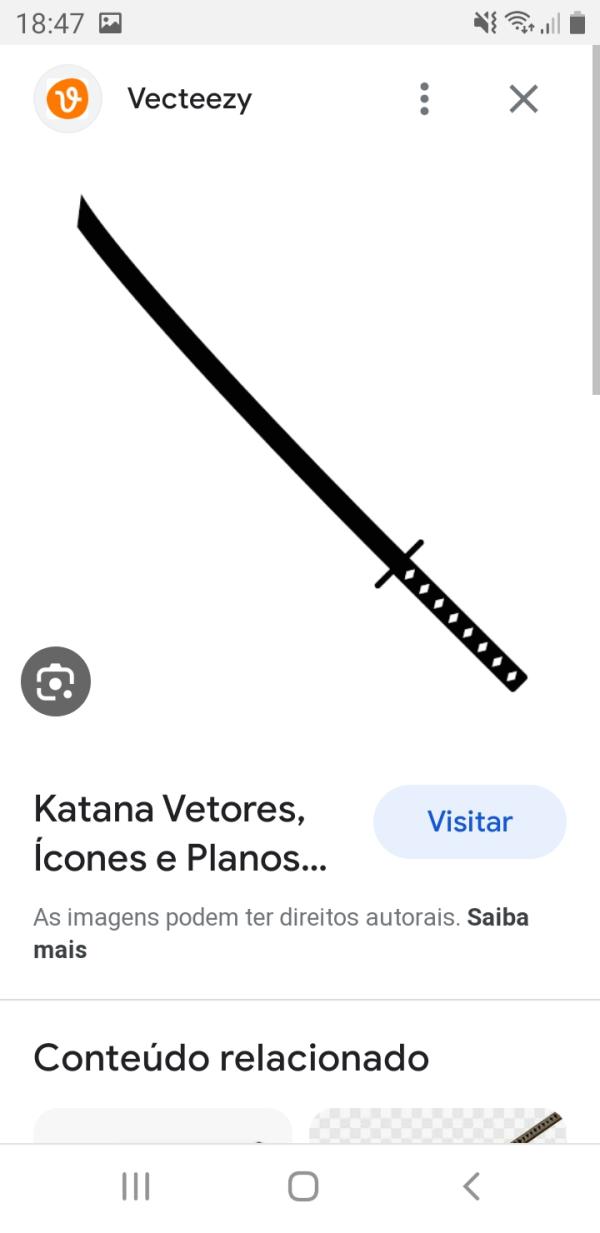
Task: Search the image with Google Lens
Action: pos(55,682)
